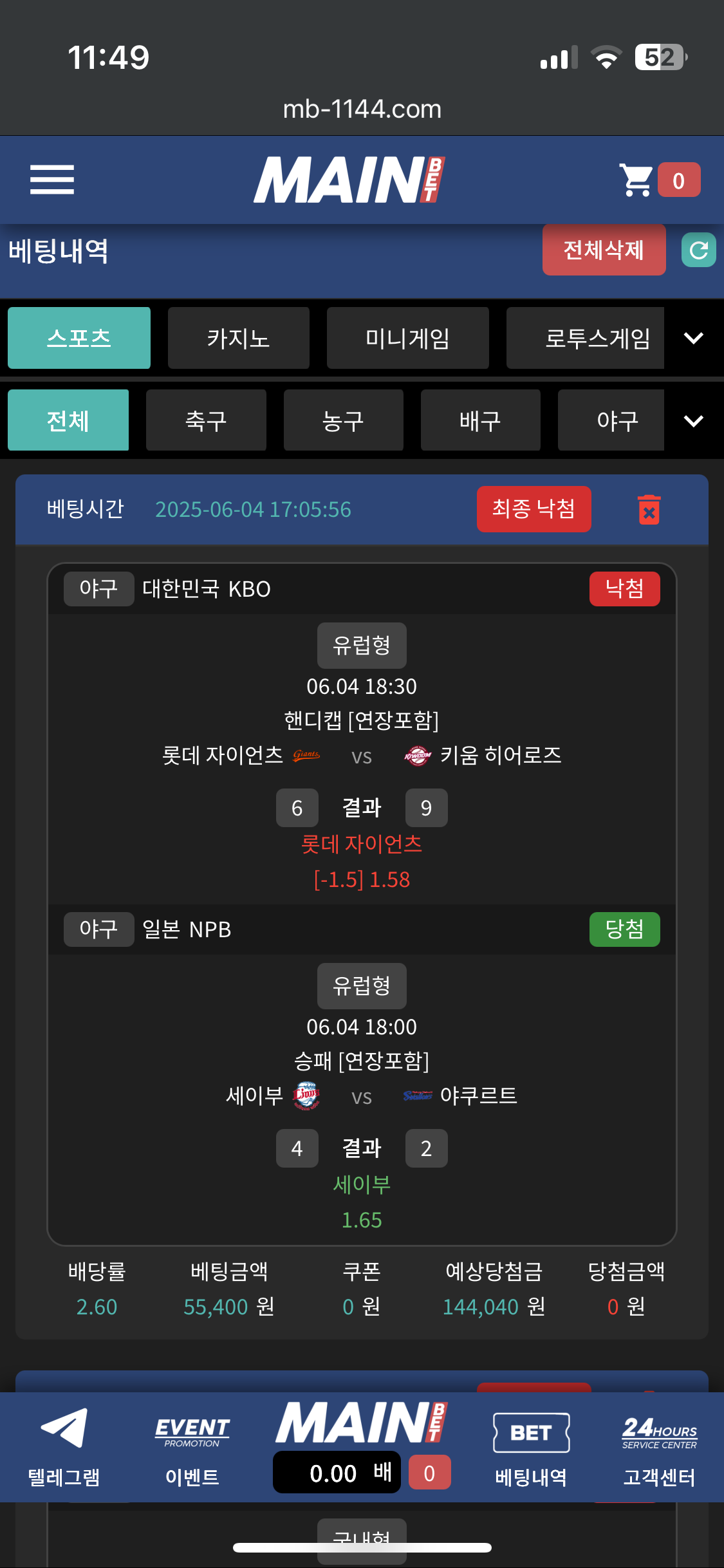This screenshot has width=724, height=1568.
Task: Expand the sports filter chevron
Action: [693, 420]
